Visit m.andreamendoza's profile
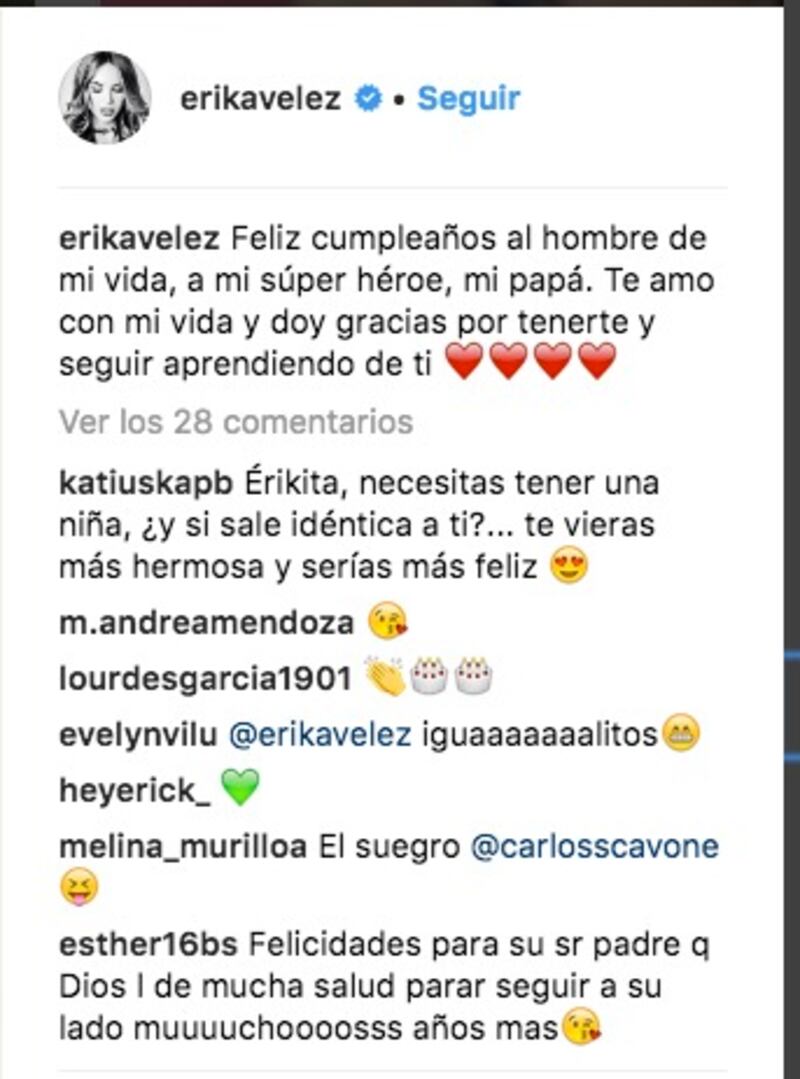 (x=207, y=624)
